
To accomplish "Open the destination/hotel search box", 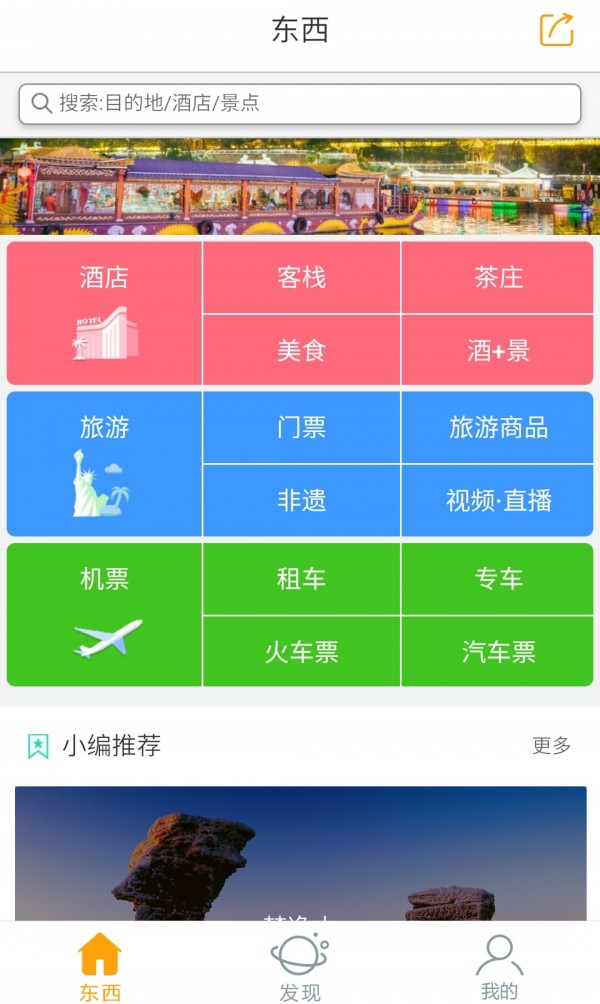I will [x=300, y=103].
